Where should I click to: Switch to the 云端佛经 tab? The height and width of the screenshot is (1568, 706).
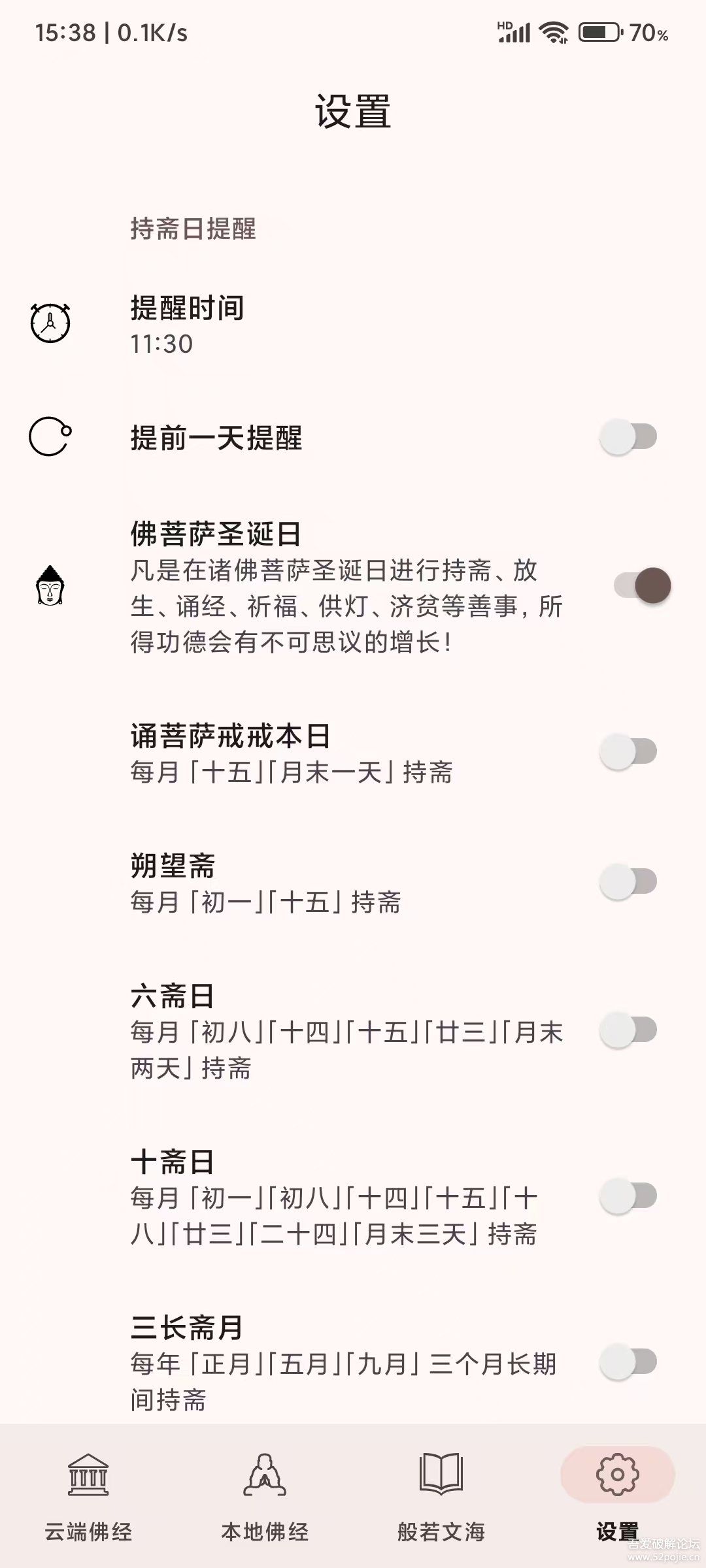88,1496
